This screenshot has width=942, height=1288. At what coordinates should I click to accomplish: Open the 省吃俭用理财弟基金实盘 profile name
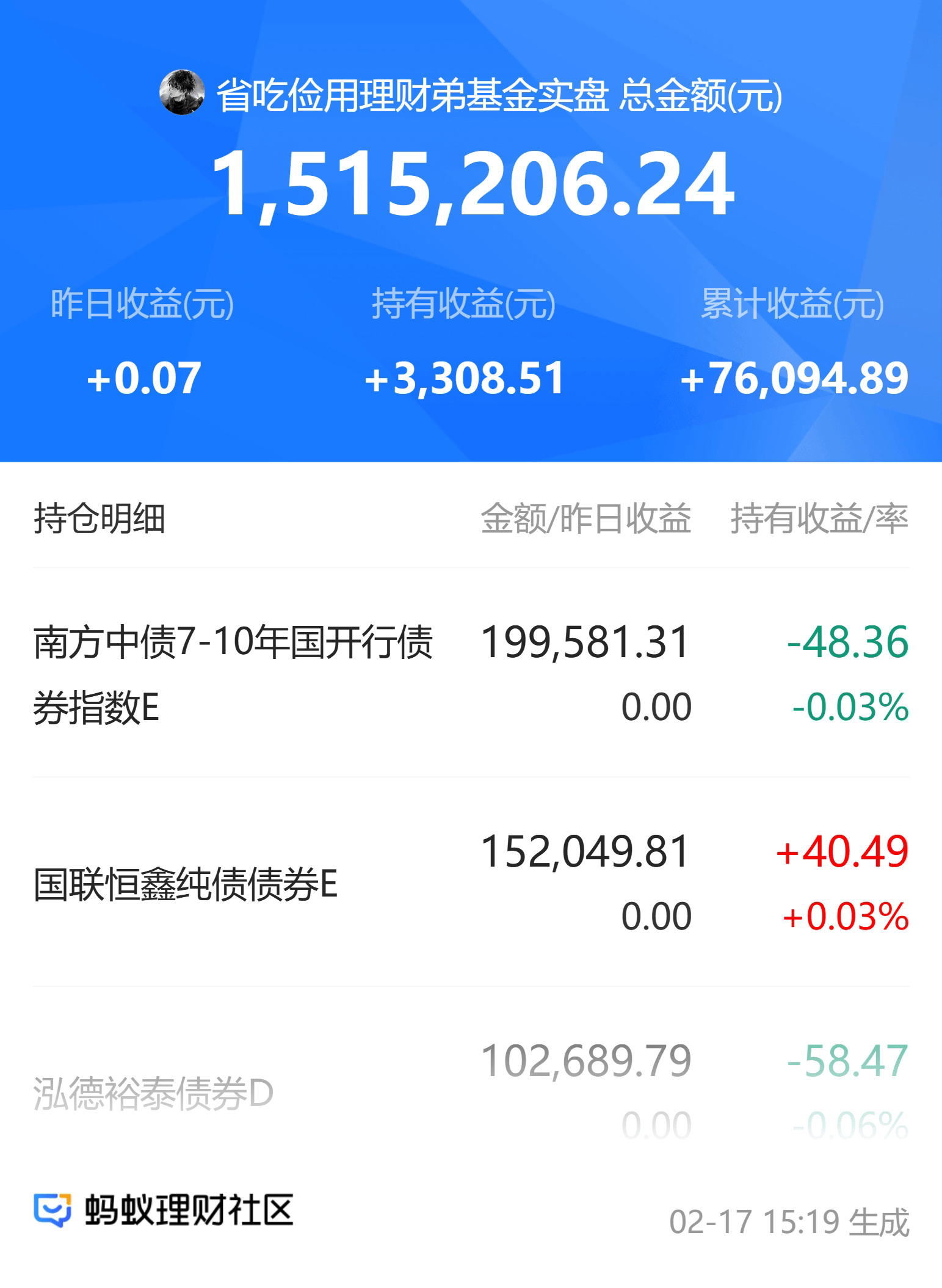413,96
